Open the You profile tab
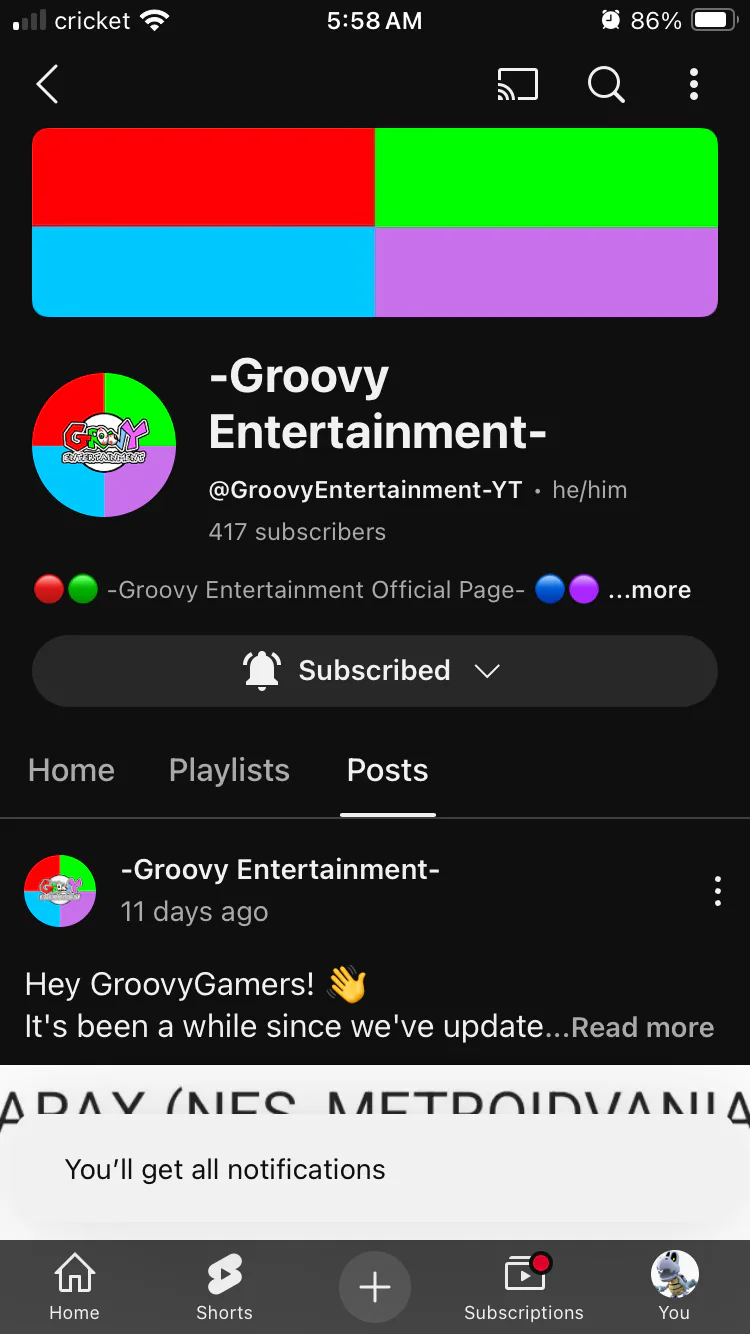 (674, 1288)
